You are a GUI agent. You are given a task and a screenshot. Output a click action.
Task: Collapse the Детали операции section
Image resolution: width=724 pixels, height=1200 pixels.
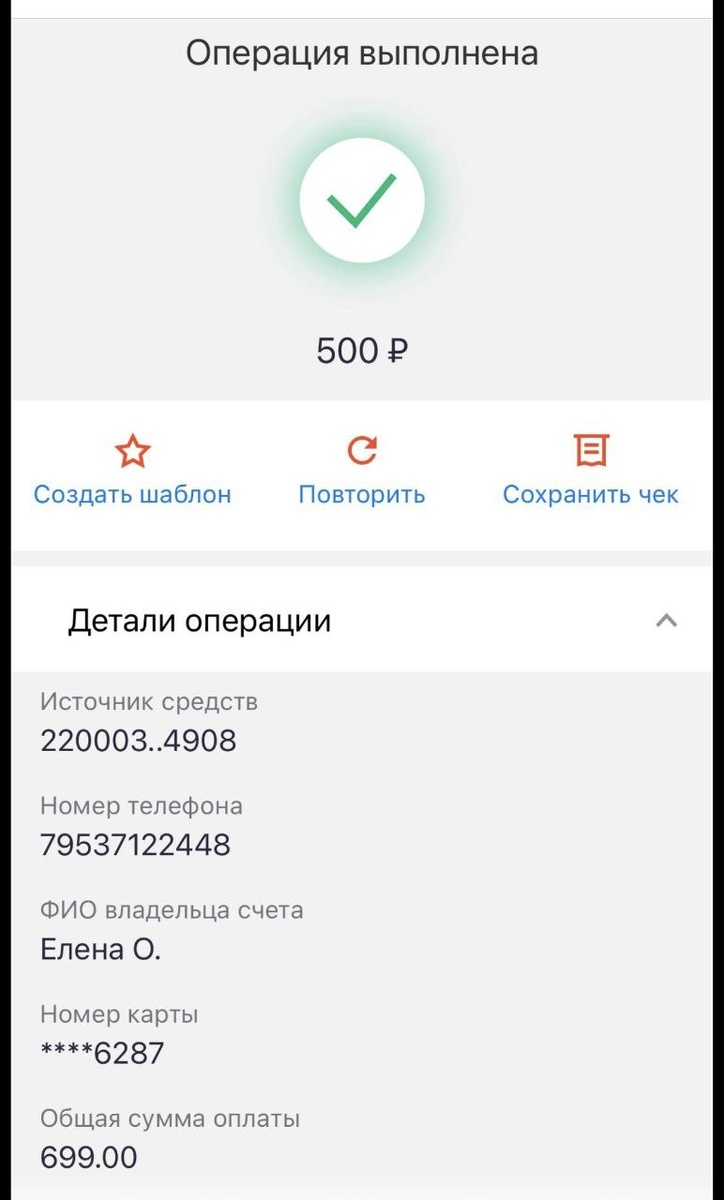click(x=666, y=621)
